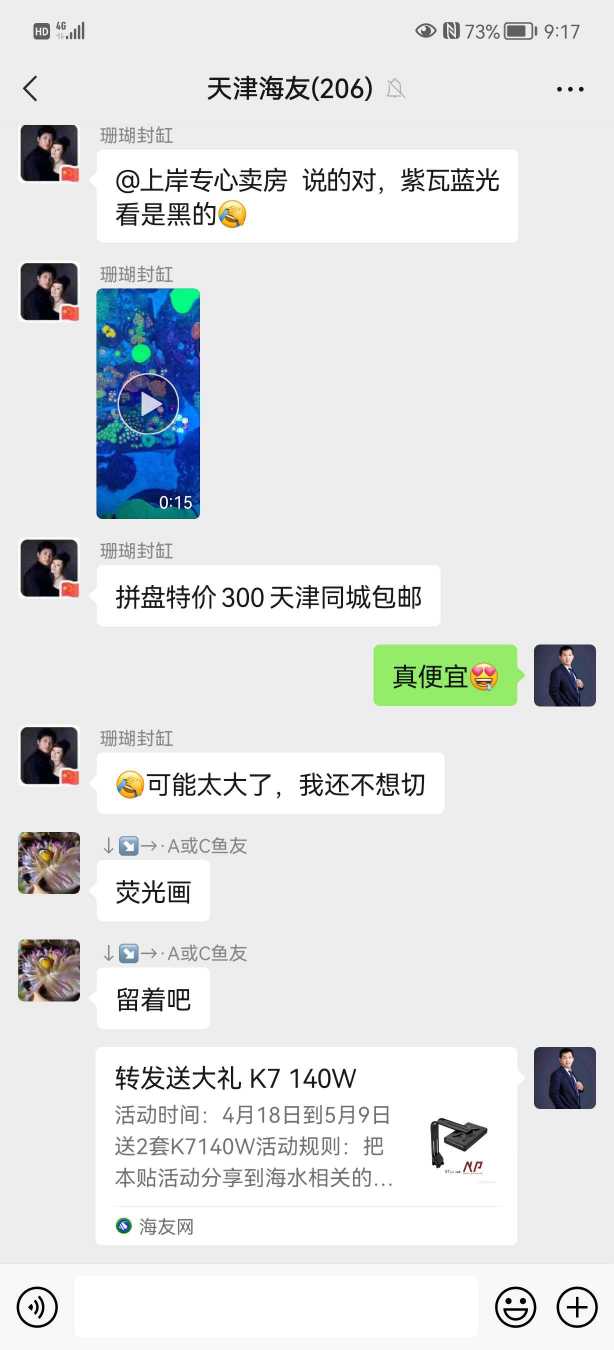Image resolution: width=614 pixels, height=1350 pixels.
Task: Open the three-dot group chat menu
Action: pos(570,89)
